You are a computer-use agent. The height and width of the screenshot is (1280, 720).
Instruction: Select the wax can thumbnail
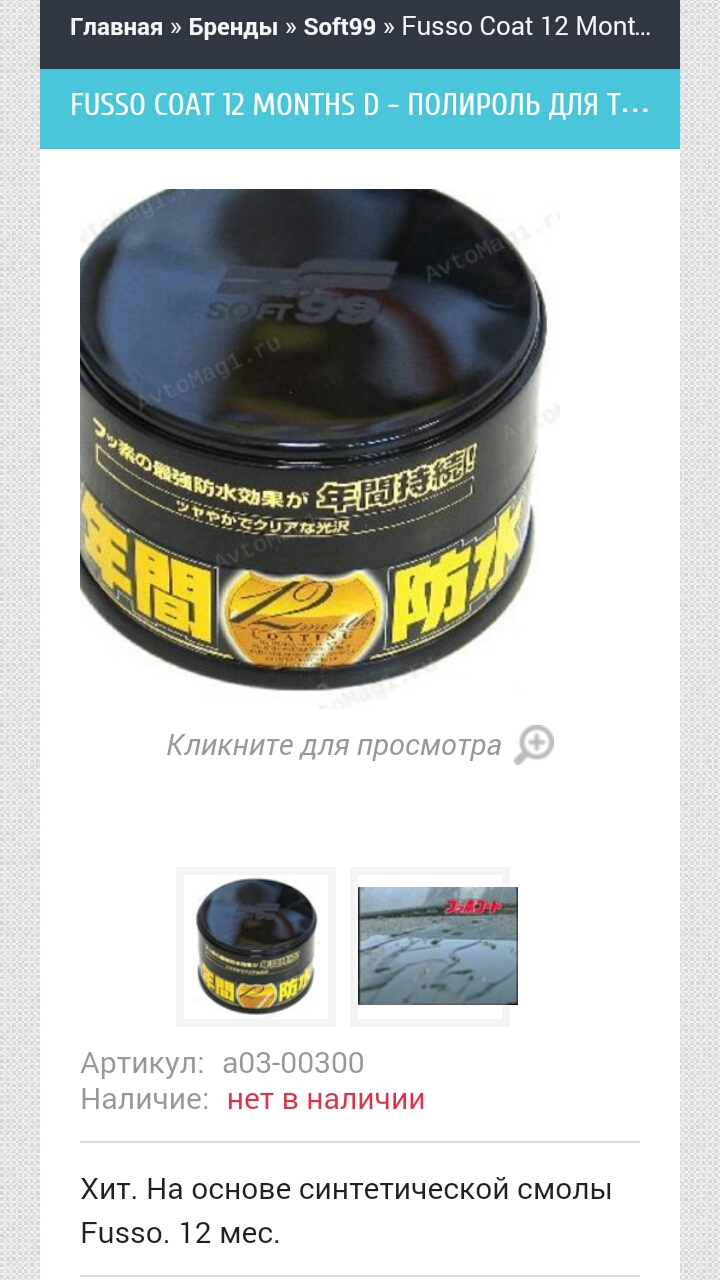coord(256,946)
